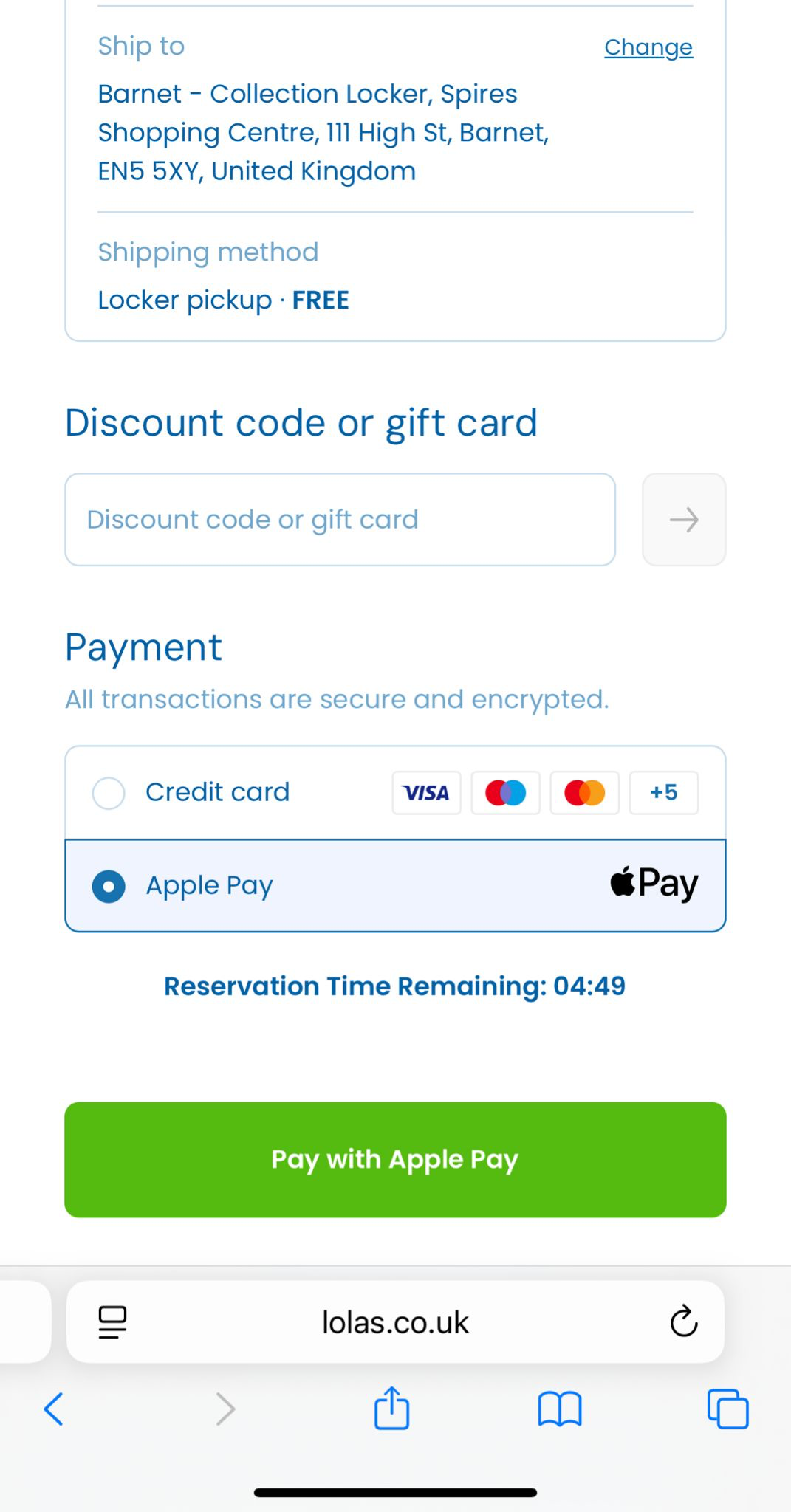Select the Apple Pay payment option
This screenshot has width=791, height=1512.
395,886
